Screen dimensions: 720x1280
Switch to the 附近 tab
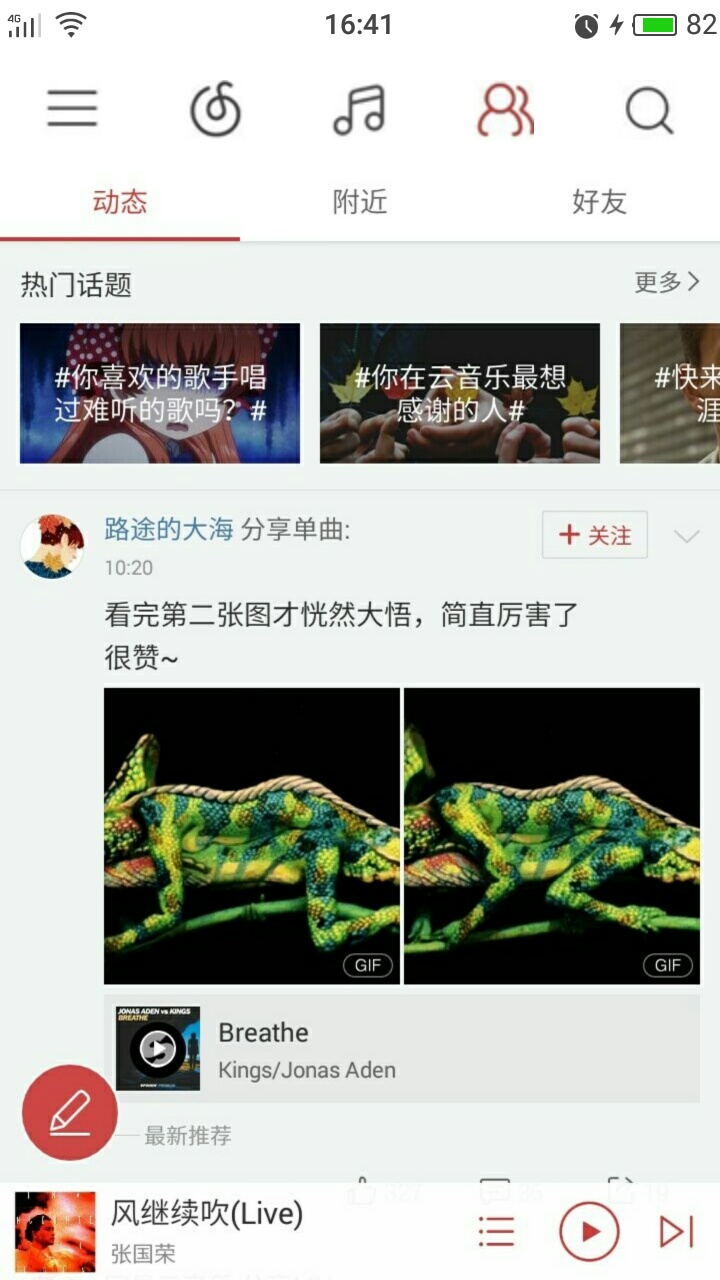point(360,202)
